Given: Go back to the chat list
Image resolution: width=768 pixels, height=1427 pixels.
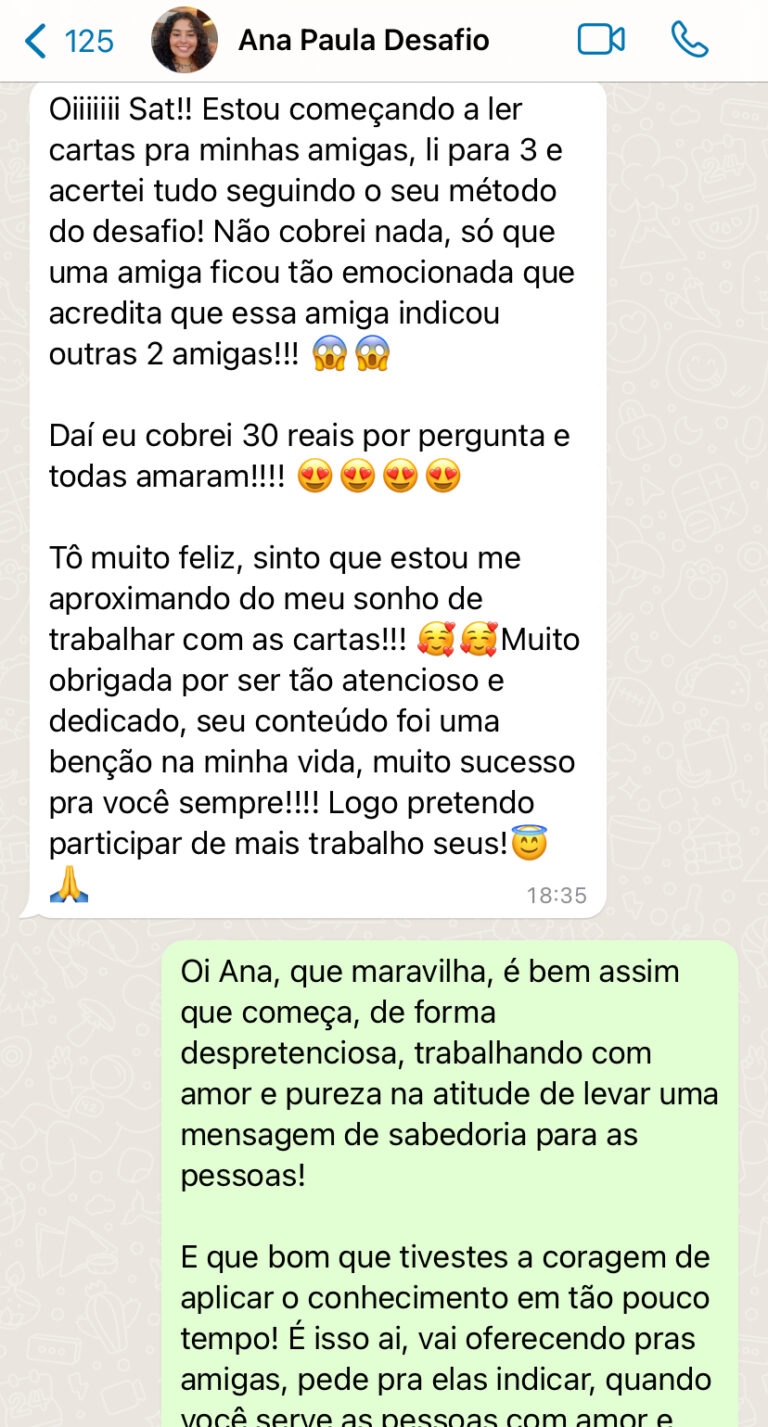Looking at the screenshot, I should tap(68, 41).
